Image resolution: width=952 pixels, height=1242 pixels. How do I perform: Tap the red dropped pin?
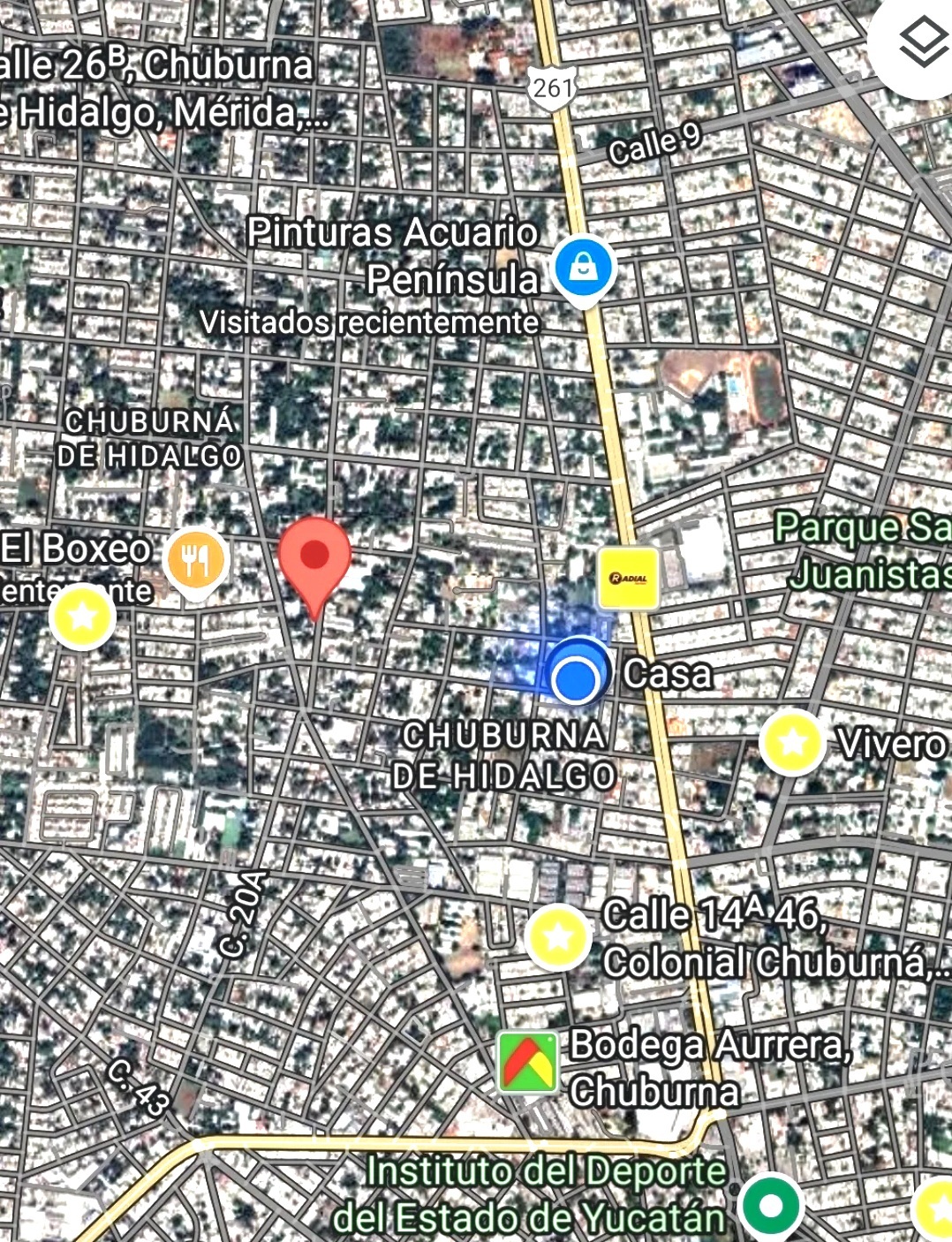[x=314, y=557]
